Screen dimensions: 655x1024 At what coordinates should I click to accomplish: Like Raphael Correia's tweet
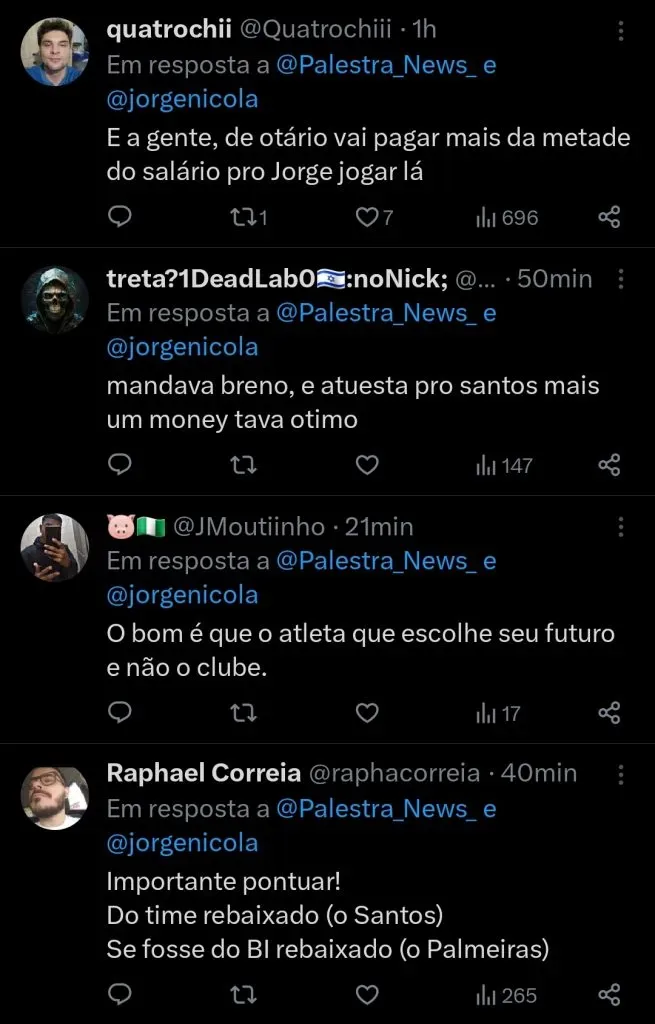click(x=368, y=995)
